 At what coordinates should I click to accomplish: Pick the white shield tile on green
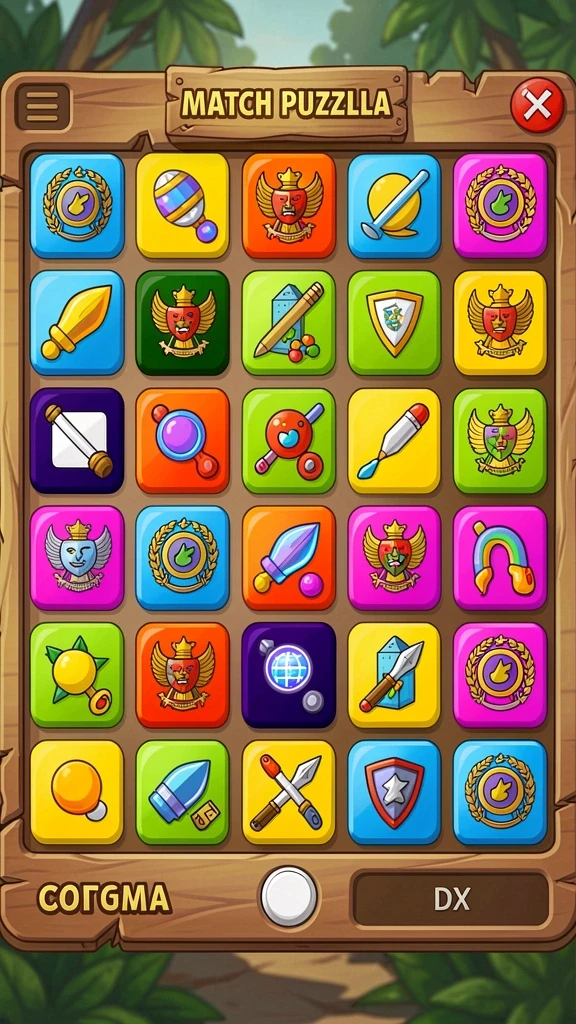click(394, 323)
